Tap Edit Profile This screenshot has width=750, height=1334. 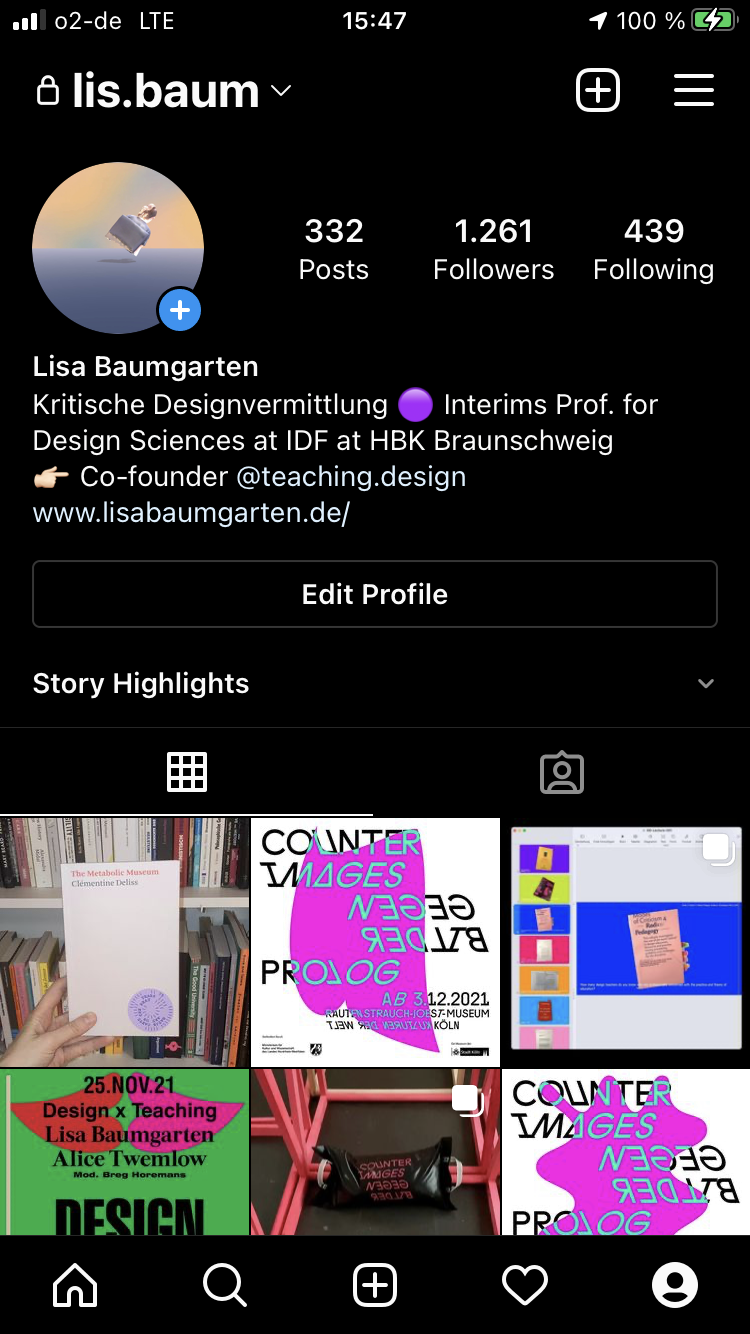(375, 594)
